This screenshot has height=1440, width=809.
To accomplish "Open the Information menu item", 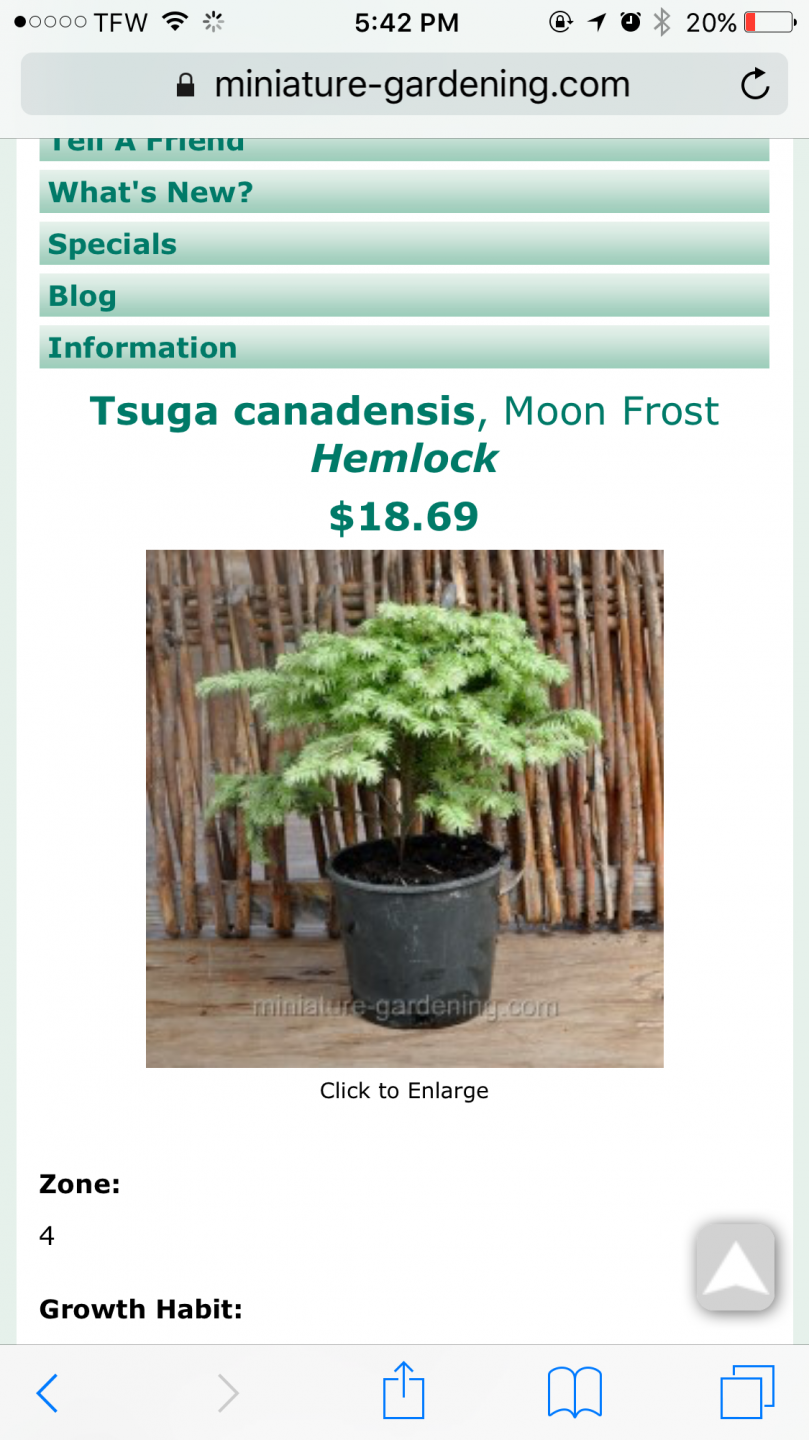I will pyautogui.click(x=404, y=348).
